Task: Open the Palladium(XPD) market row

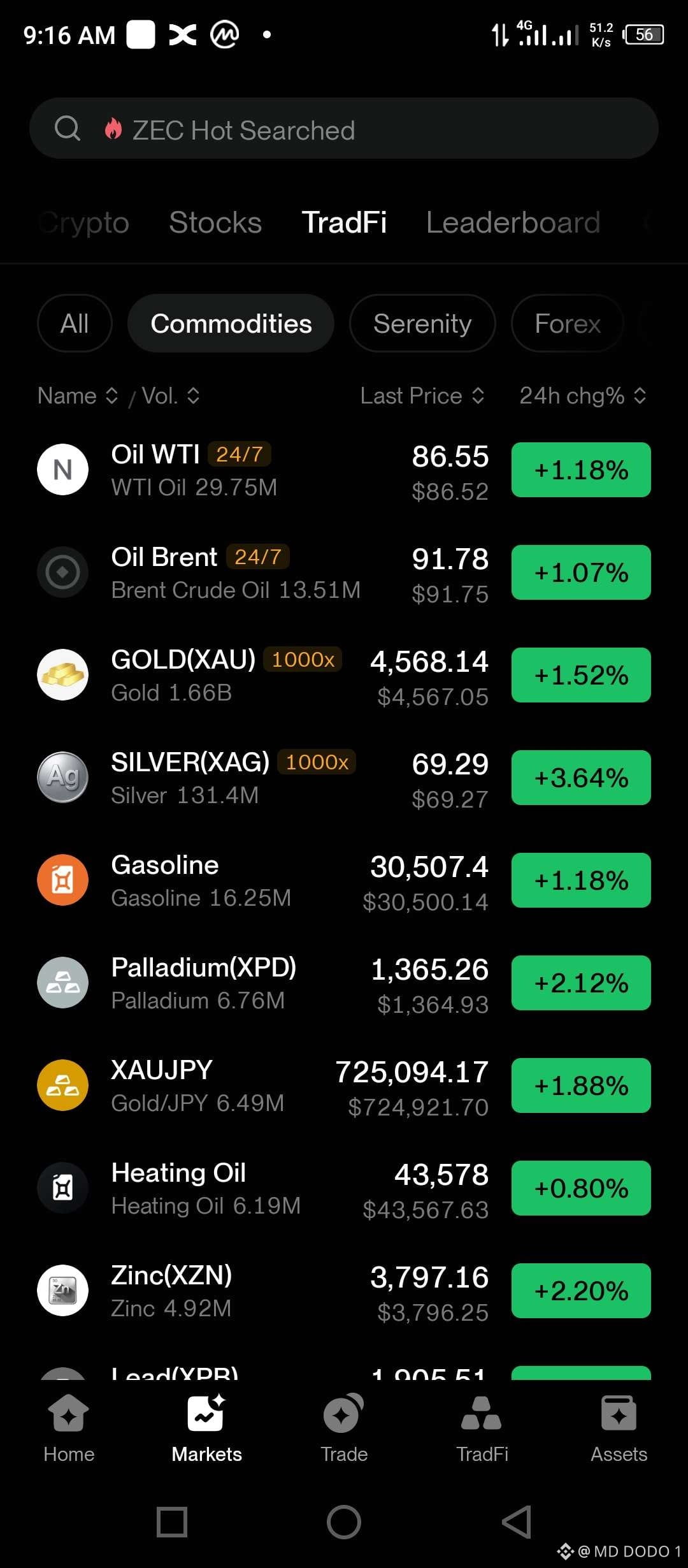Action: 344,983
